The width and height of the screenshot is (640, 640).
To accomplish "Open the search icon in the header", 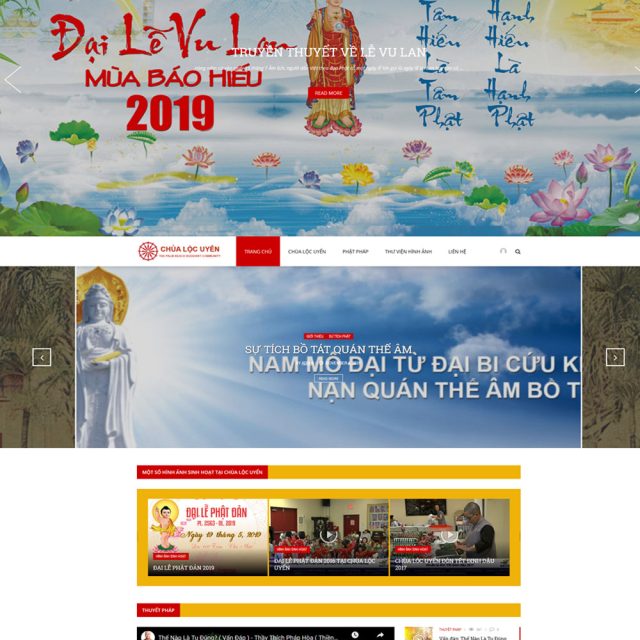I will tap(518, 252).
